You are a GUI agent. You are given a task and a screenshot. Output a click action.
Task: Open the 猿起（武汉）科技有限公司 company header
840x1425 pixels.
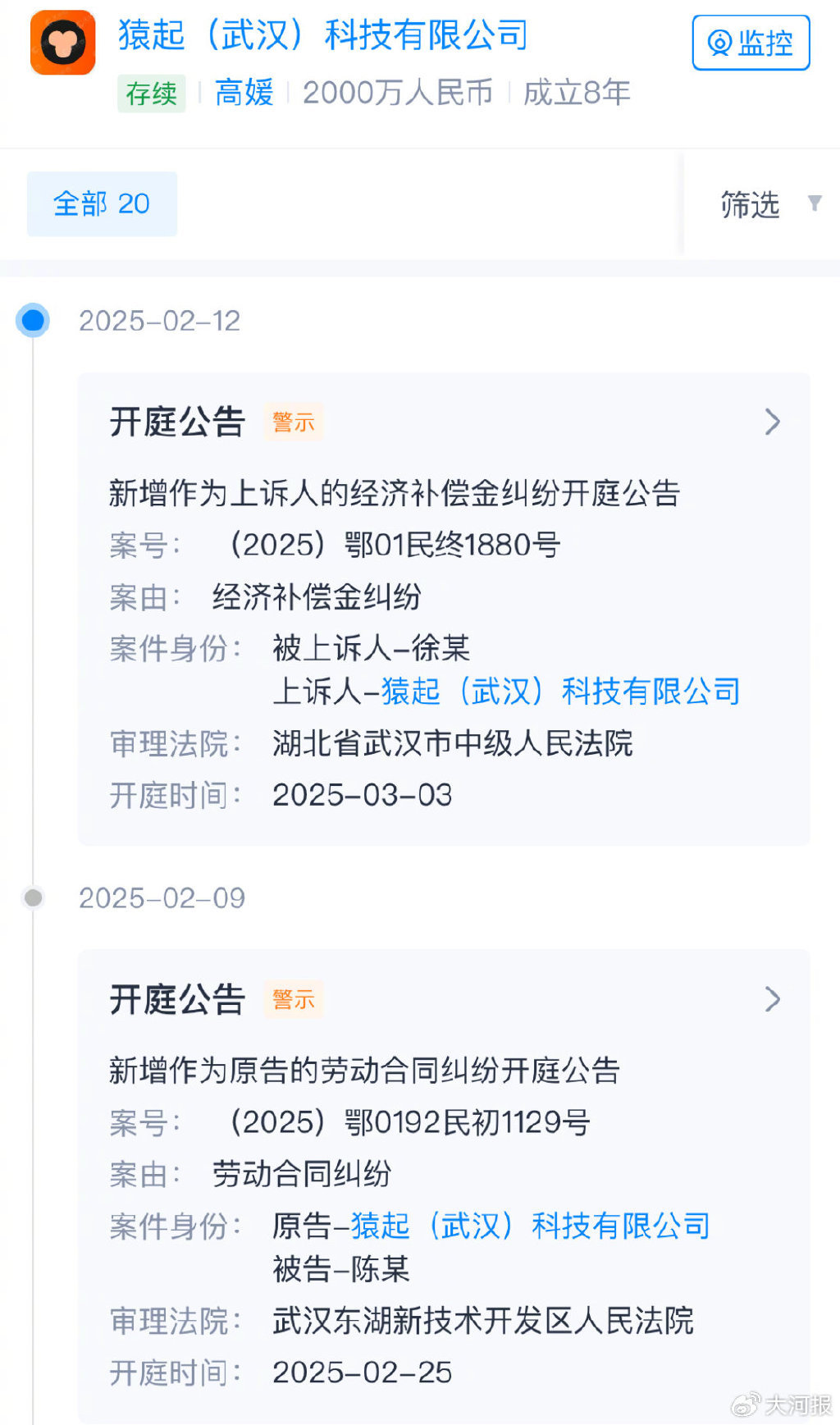coord(323,35)
